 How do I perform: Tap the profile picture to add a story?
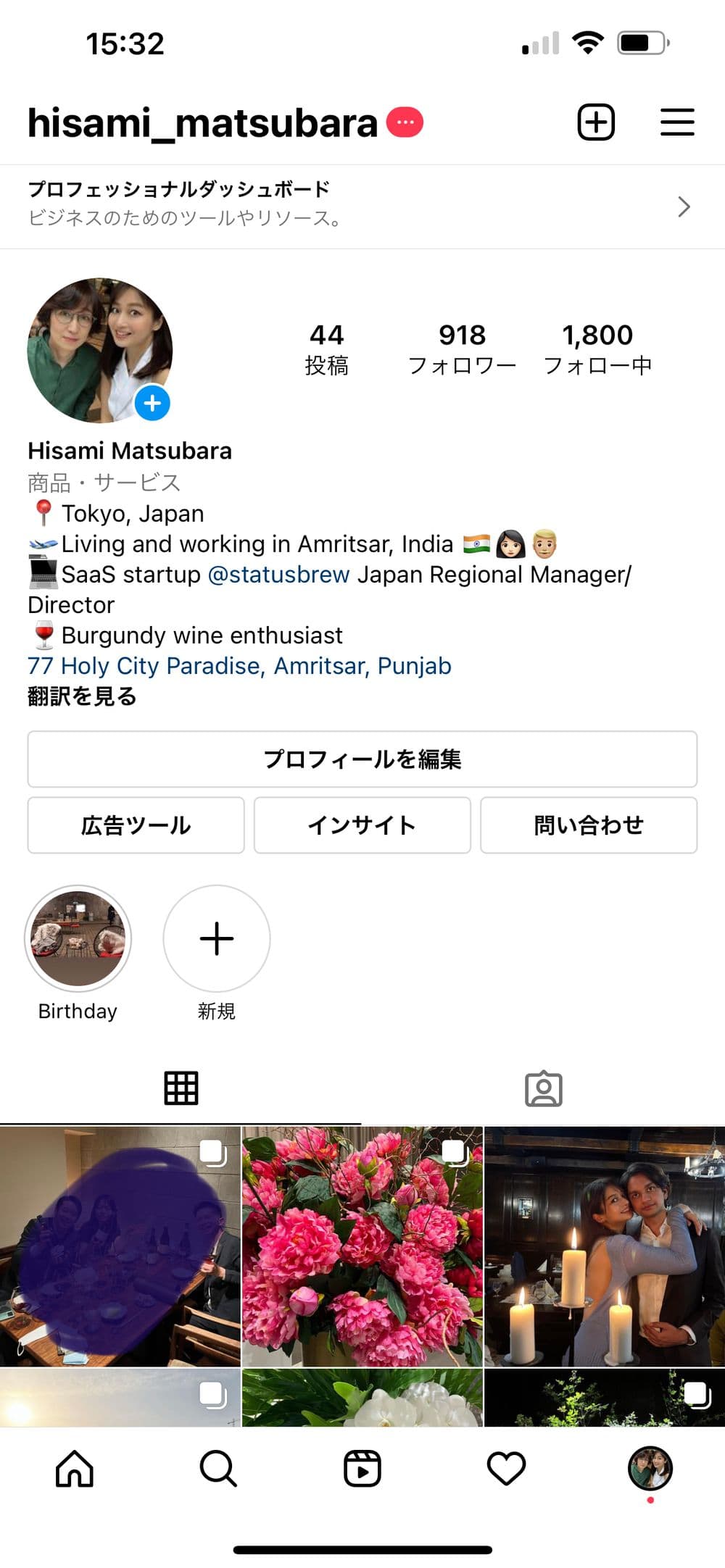100,350
